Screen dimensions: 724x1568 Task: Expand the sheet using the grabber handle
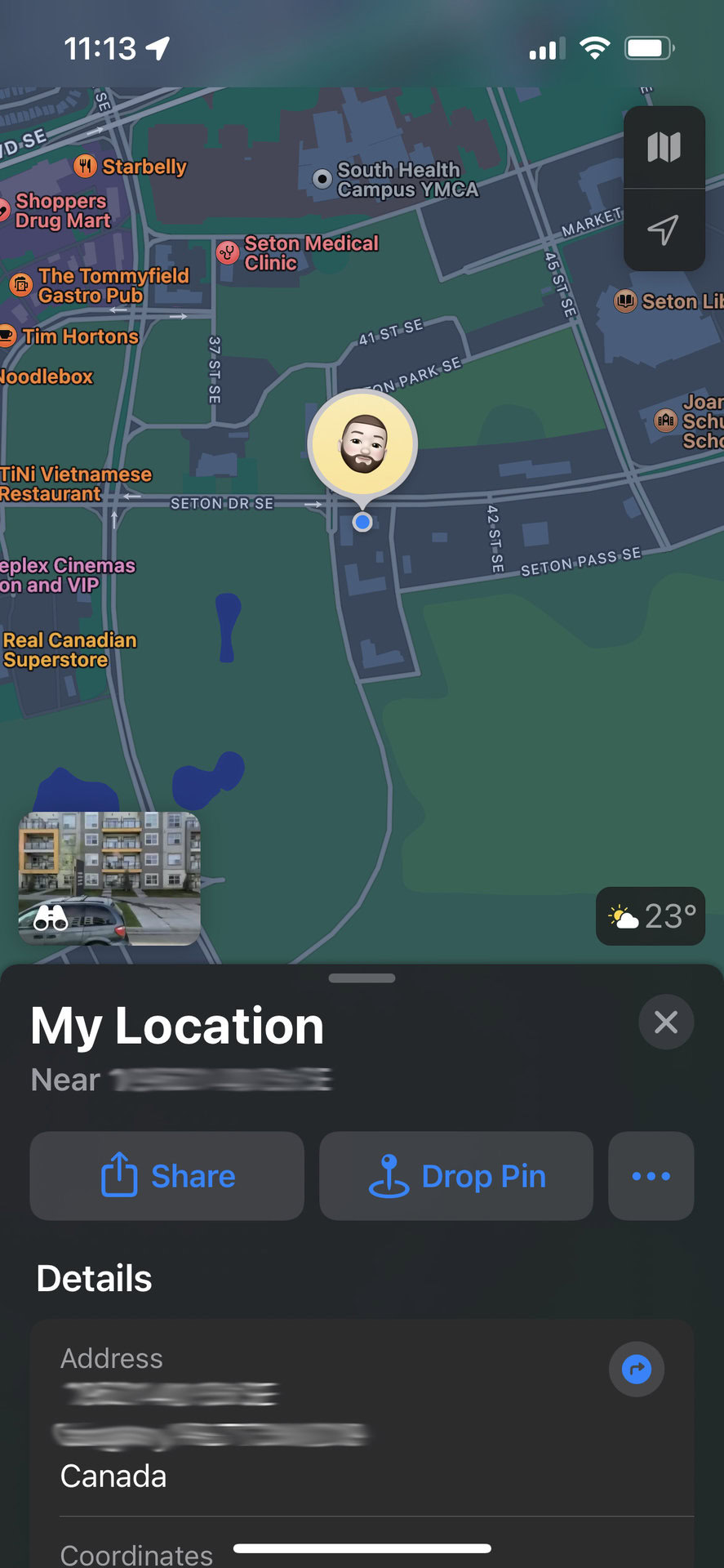[362, 978]
